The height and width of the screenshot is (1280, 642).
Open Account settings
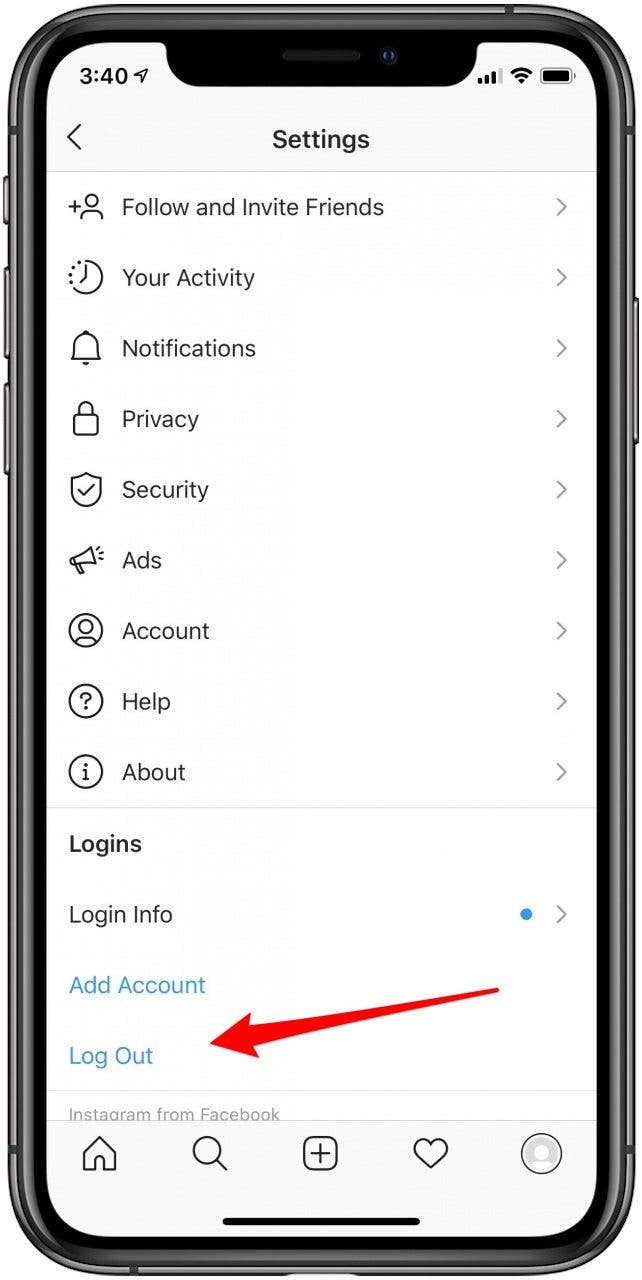(321, 631)
